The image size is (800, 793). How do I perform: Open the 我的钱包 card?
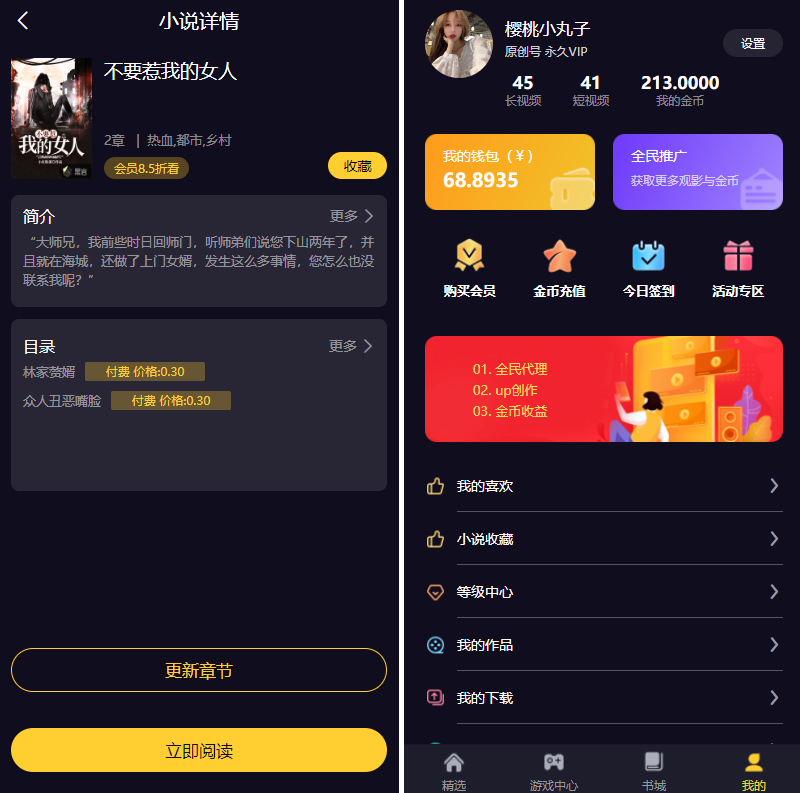click(x=509, y=172)
